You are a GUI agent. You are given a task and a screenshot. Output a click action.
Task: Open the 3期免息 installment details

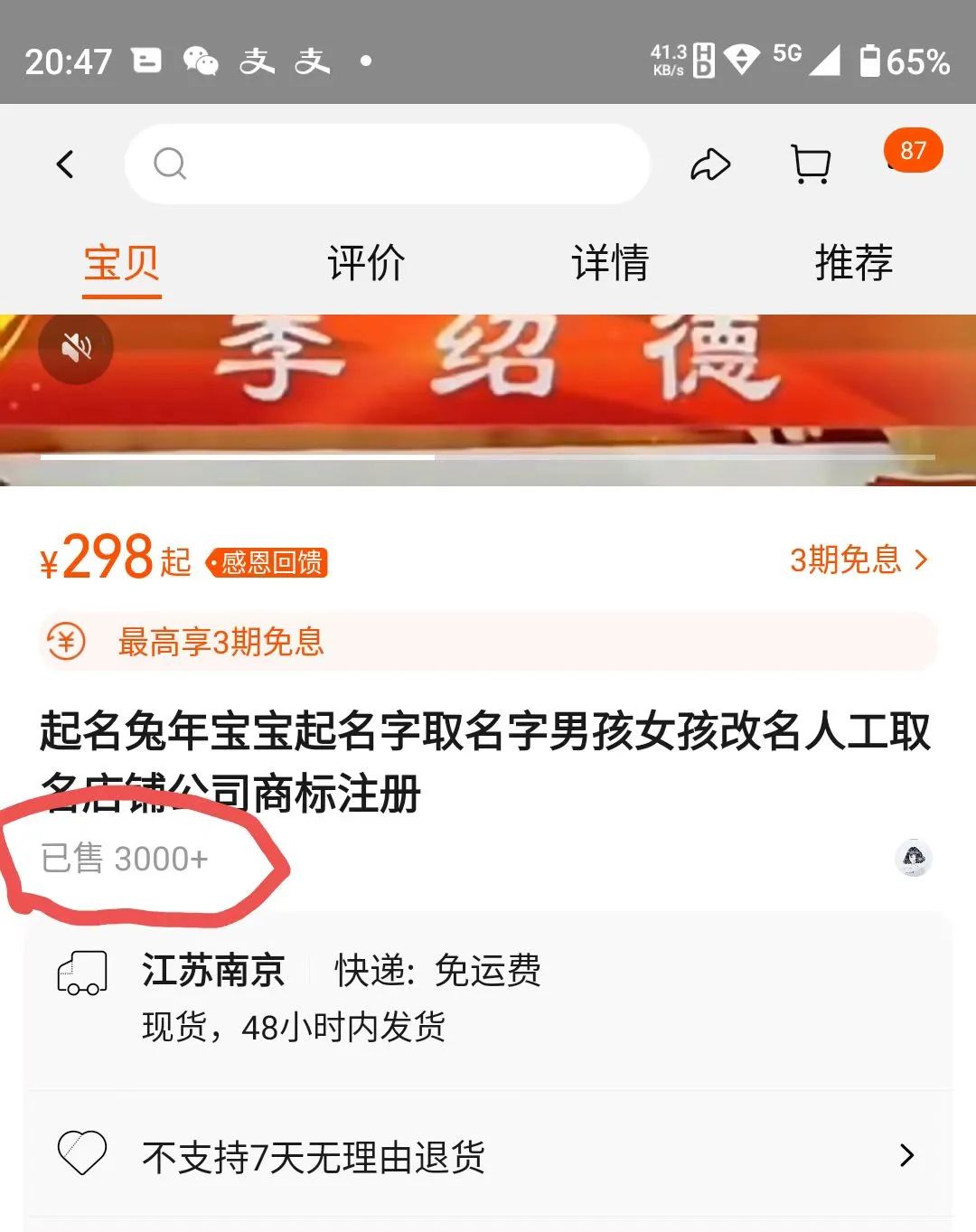(859, 560)
